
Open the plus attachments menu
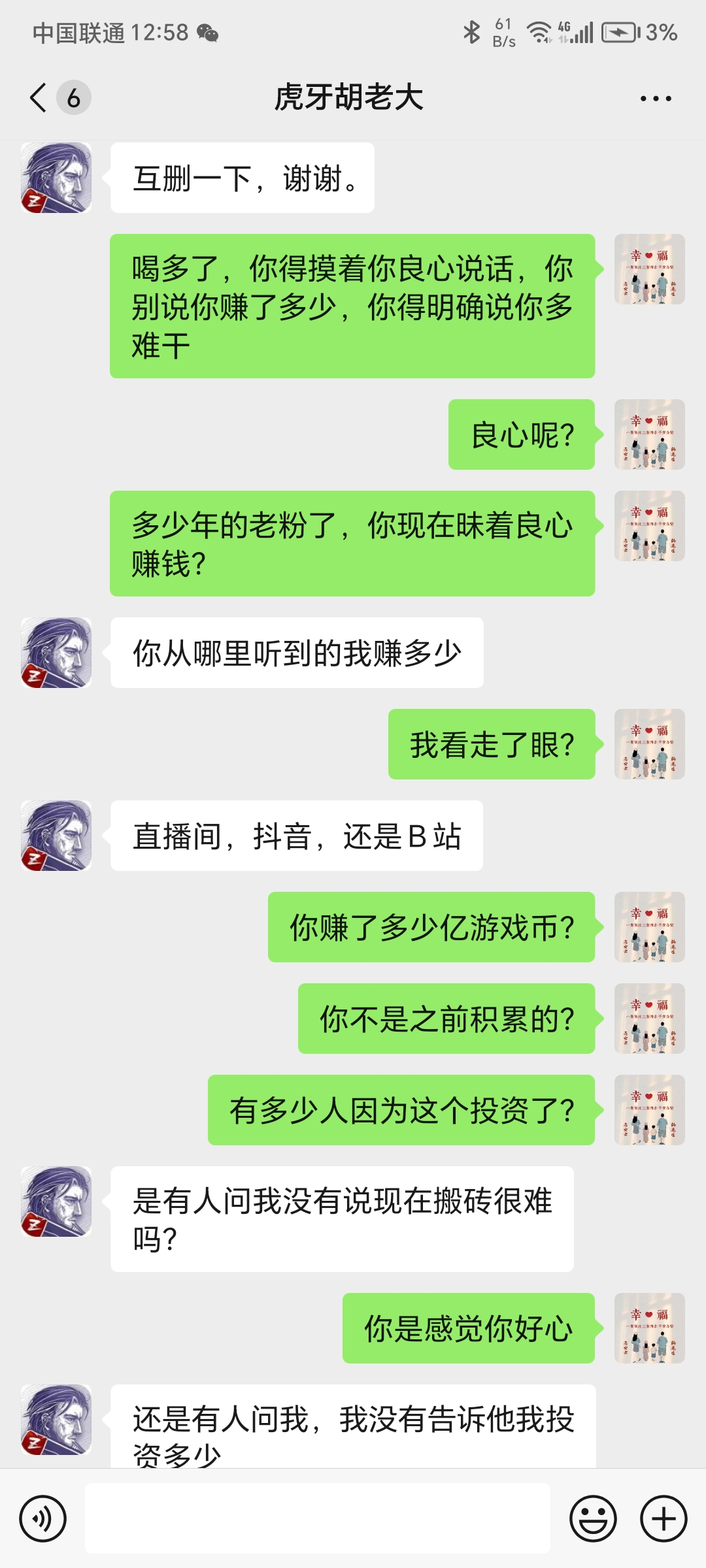(x=664, y=1518)
